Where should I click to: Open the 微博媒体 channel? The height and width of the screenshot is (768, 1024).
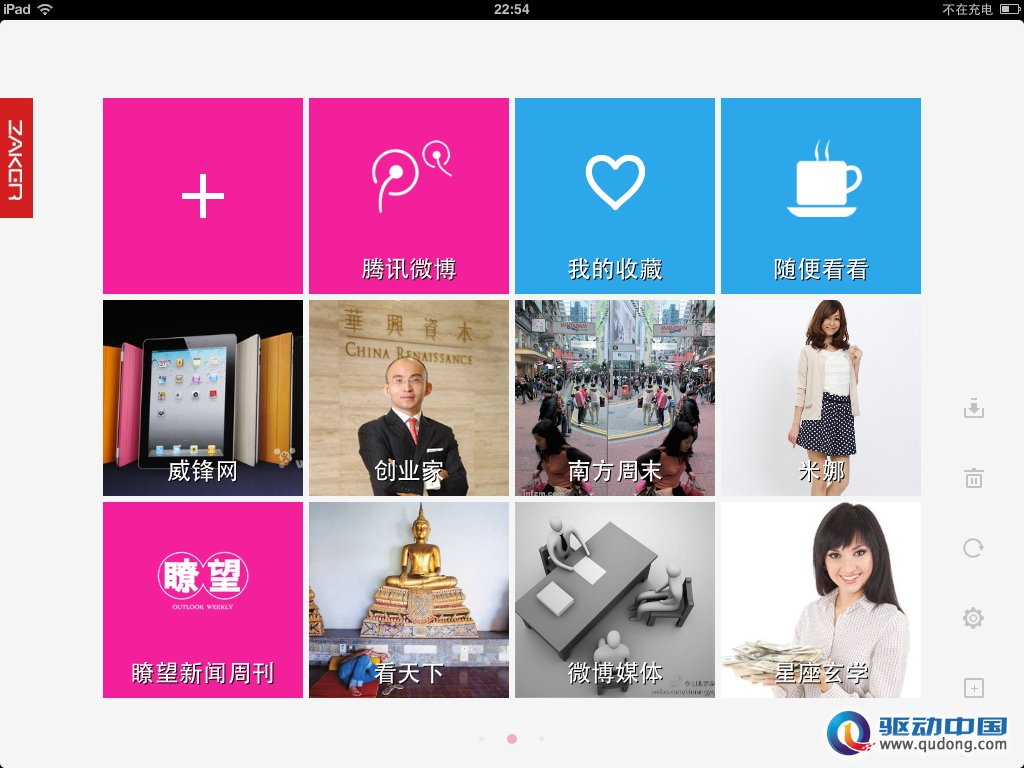(x=614, y=600)
